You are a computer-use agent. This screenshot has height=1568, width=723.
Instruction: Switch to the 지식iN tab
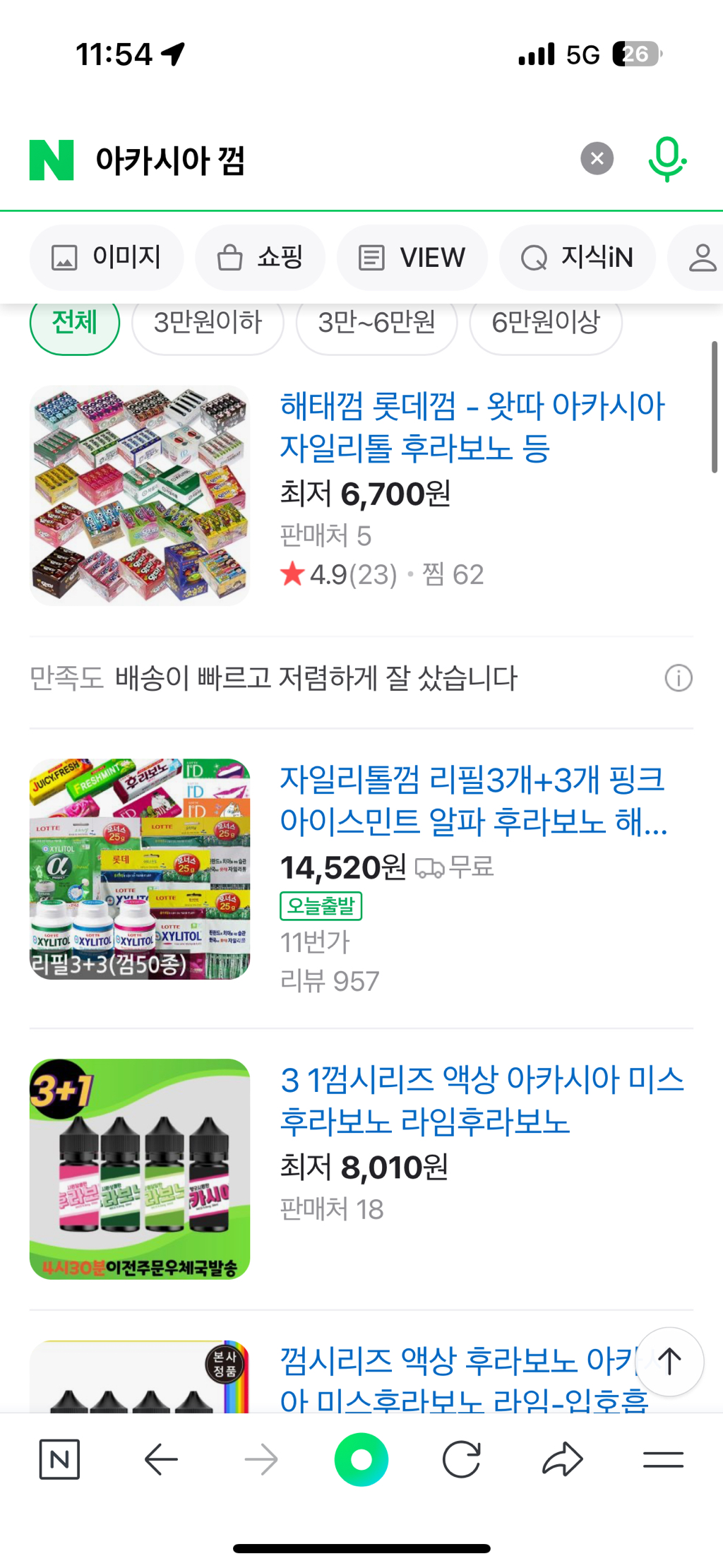pyautogui.click(x=577, y=258)
